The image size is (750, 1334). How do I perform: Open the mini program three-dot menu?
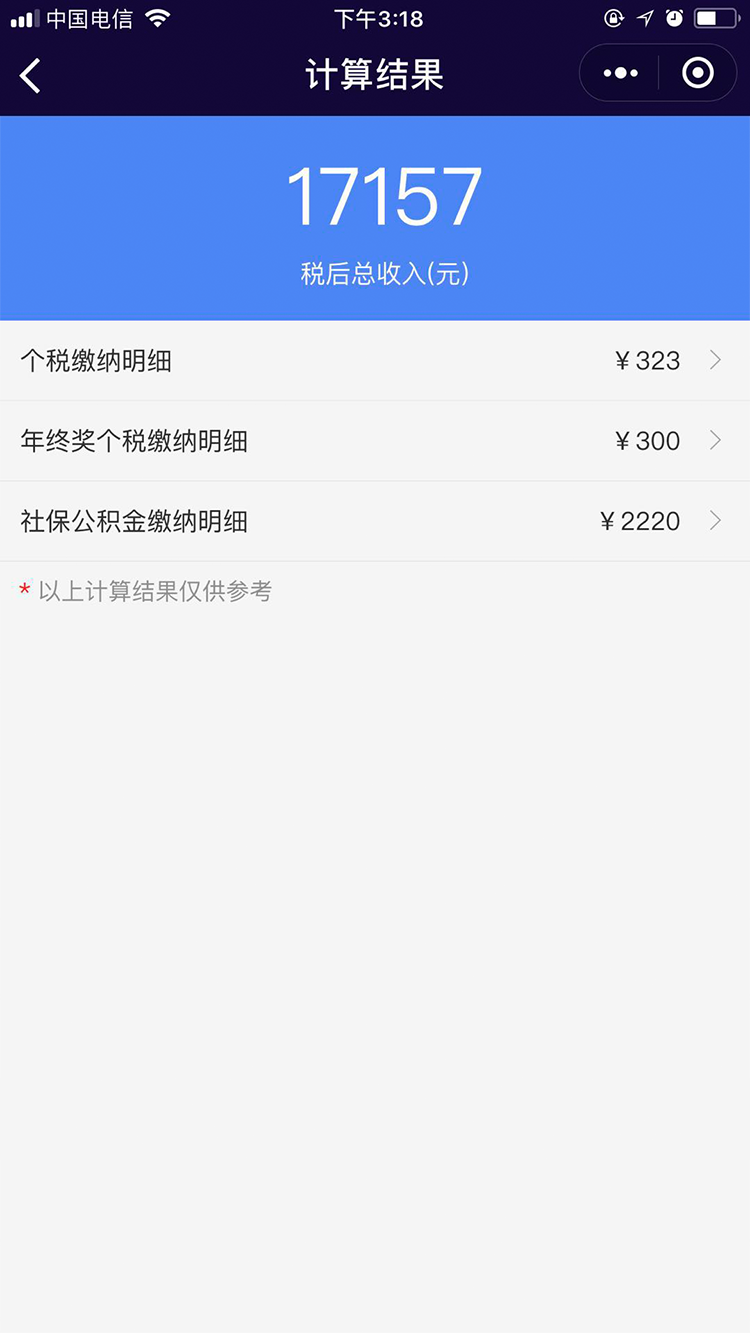tap(620, 73)
